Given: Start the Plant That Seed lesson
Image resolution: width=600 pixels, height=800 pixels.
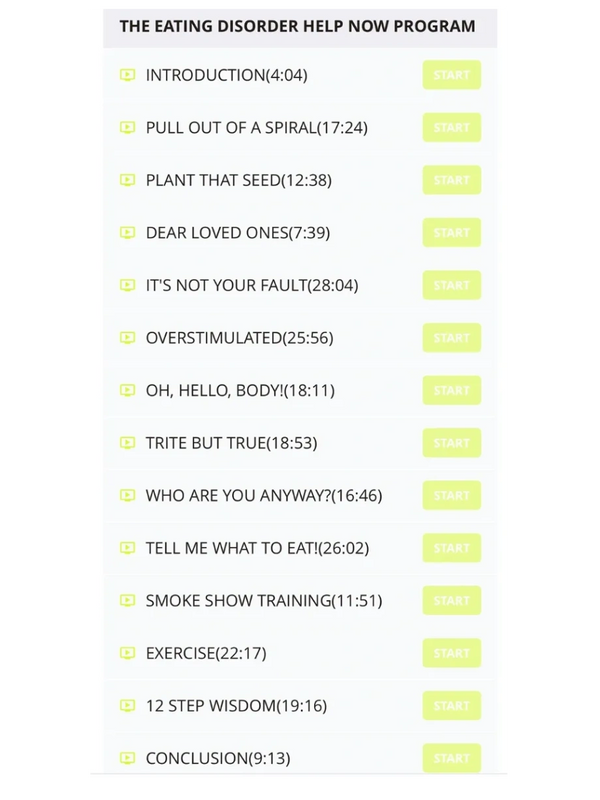Looking at the screenshot, I should point(451,180).
